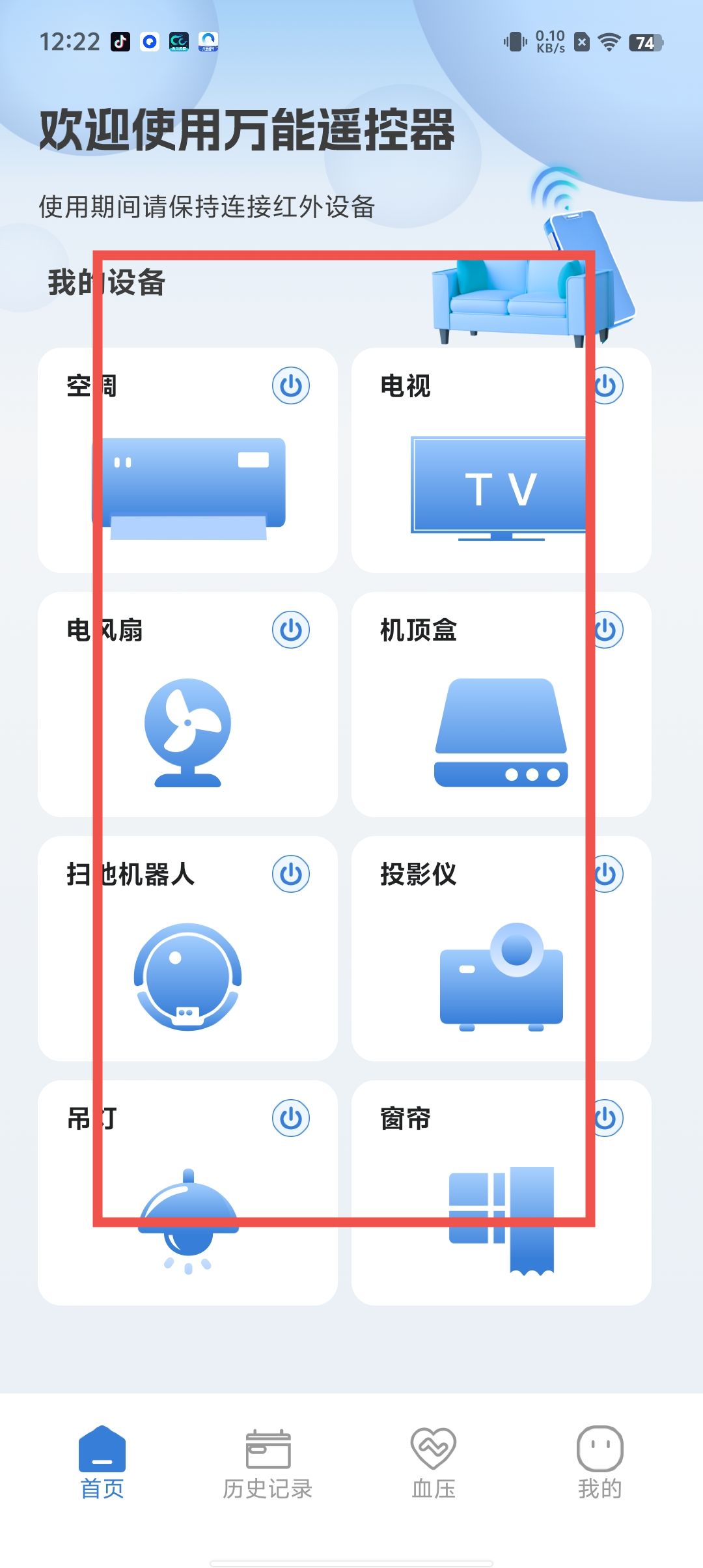The width and height of the screenshot is (703, 1568).
Task: Tap the power icon on 窗帘 card
Action: coord(607,1118)
